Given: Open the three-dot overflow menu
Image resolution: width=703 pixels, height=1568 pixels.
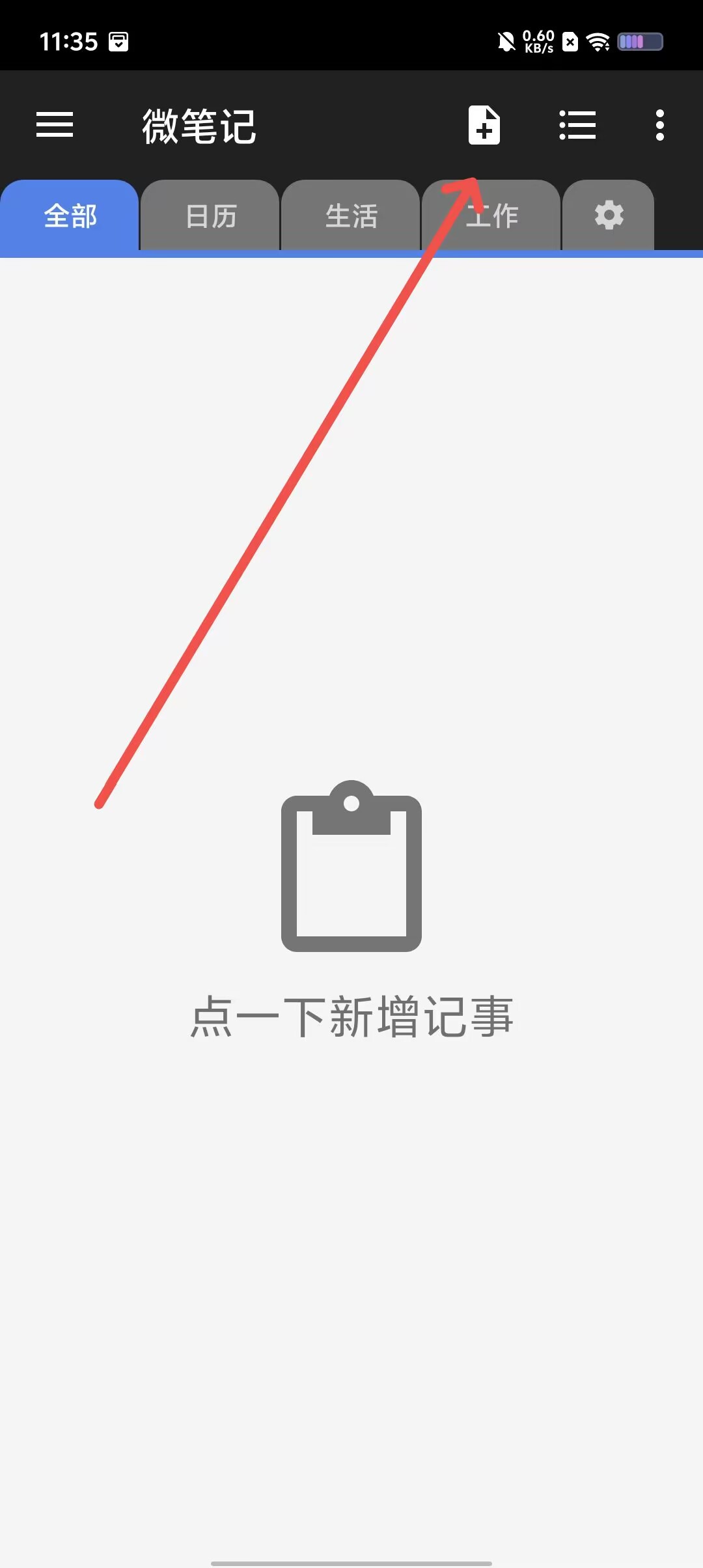Looking at the screenshot, I should [659, 124].
